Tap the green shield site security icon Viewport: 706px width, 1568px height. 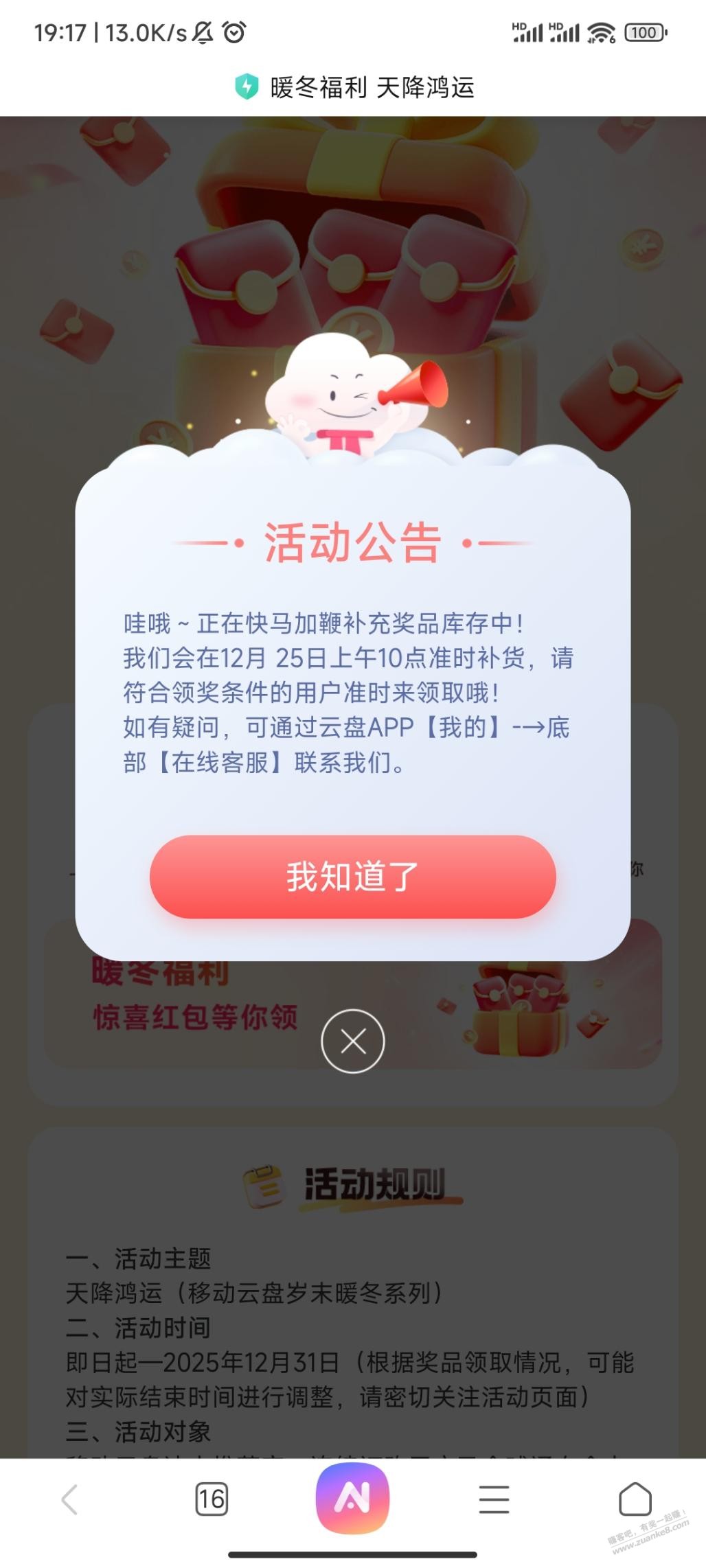pyautogui.click(x=246, y=87)
